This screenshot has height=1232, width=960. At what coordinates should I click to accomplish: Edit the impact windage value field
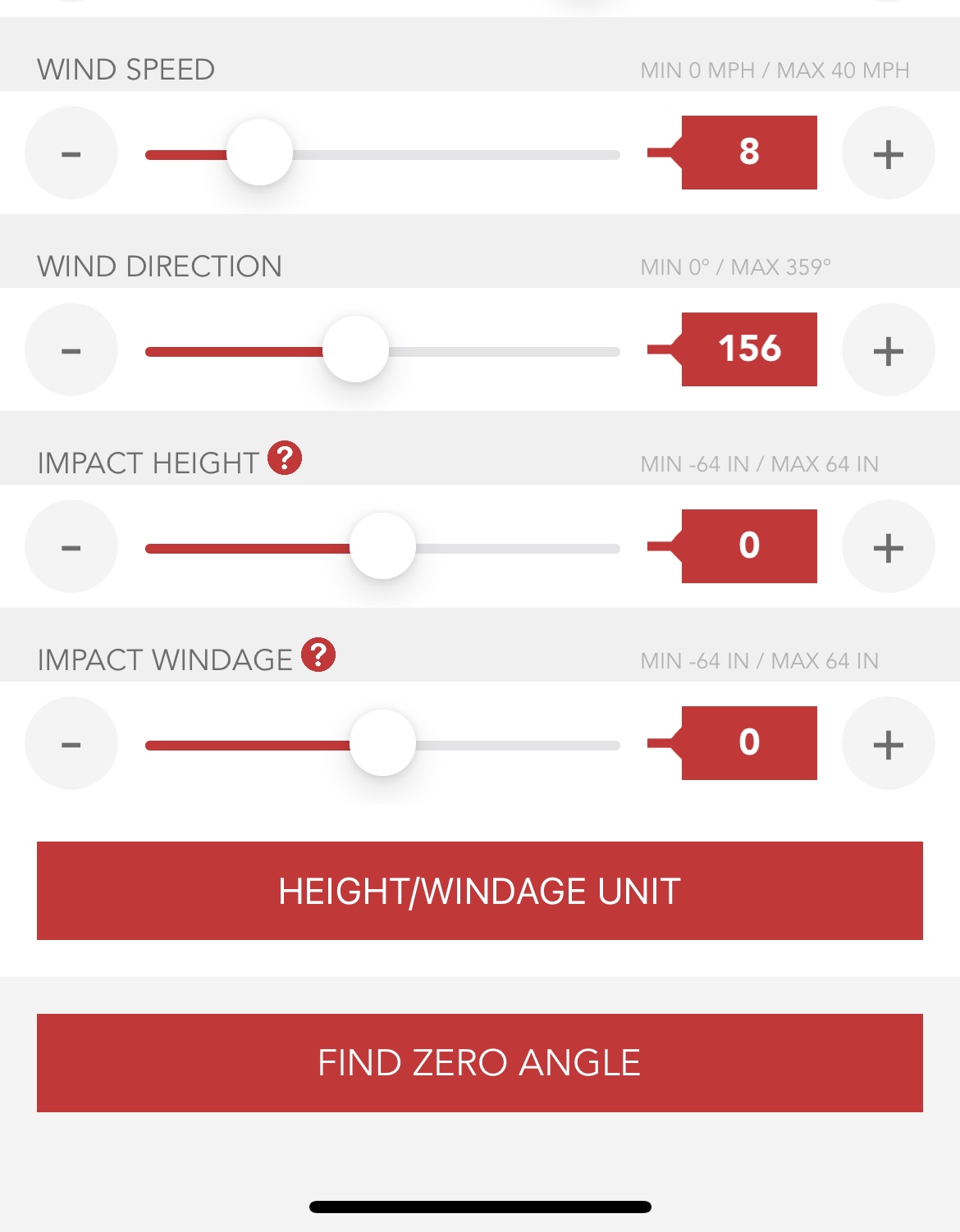pos(748,743)
